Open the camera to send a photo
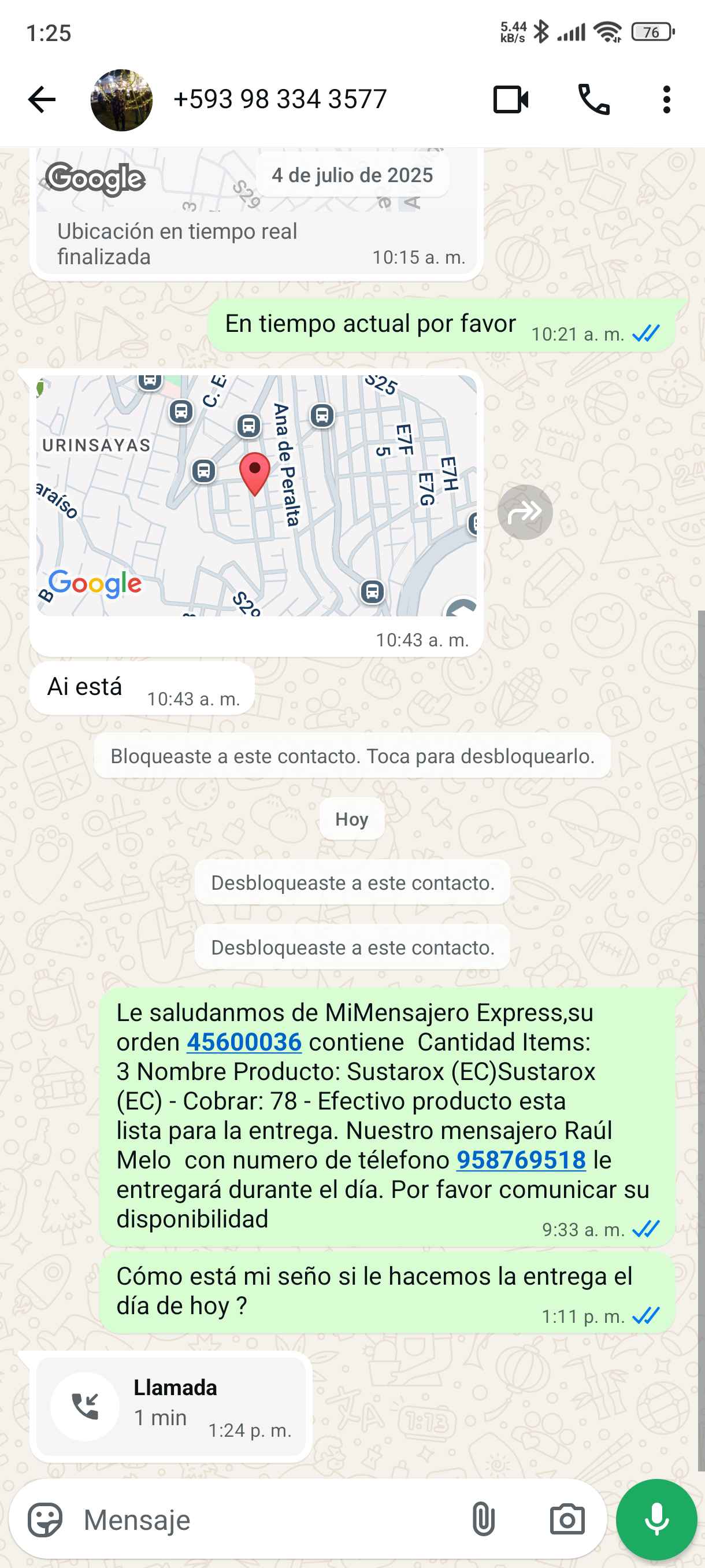Viewport: 705px width, 1568px height. point(567,1520)
